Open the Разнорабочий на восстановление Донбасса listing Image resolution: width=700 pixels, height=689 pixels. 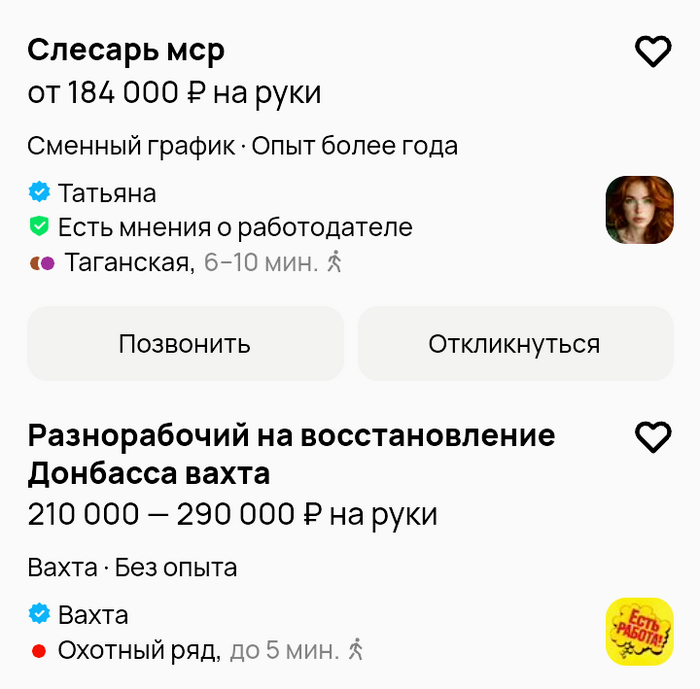[x=290, y=453]
